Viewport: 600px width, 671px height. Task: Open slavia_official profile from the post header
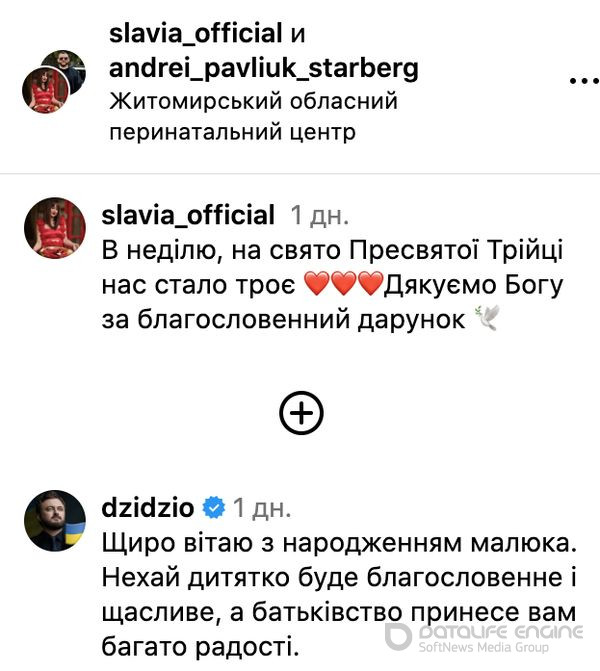[195, 33]
